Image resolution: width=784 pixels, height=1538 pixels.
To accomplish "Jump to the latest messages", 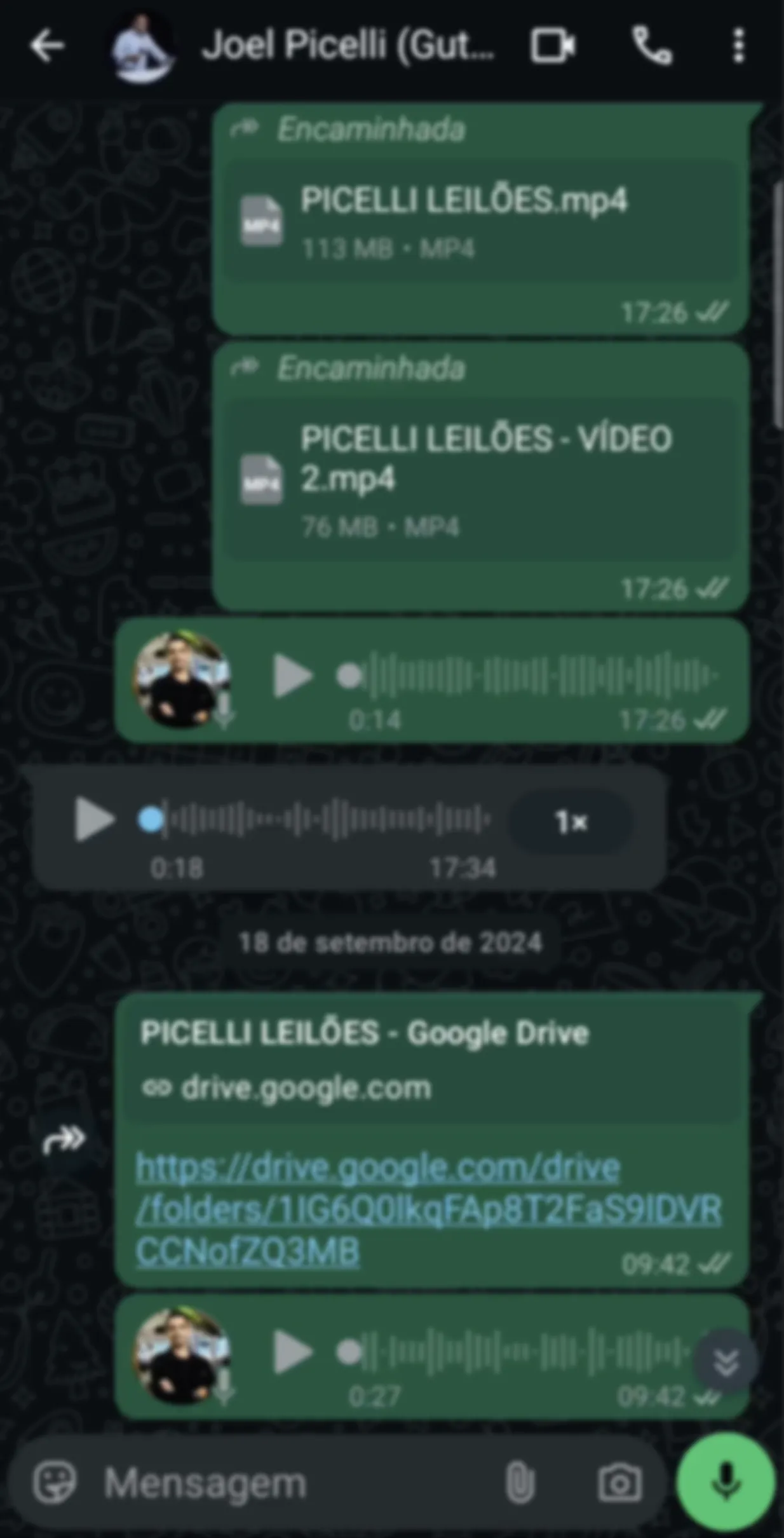I will tap(726, 1363).
